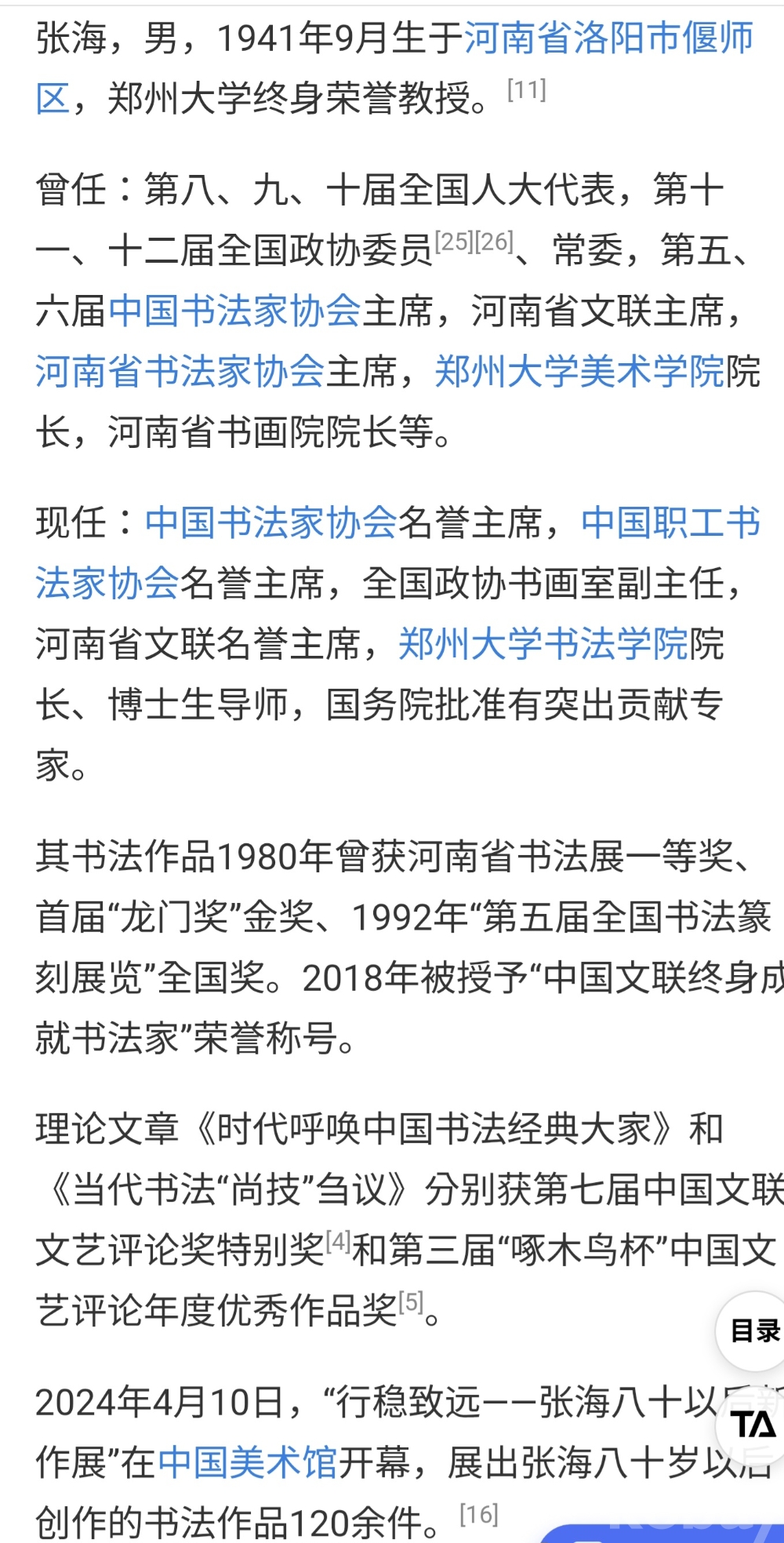Open the 郑州大学书法学院 link

coord(543,644)
